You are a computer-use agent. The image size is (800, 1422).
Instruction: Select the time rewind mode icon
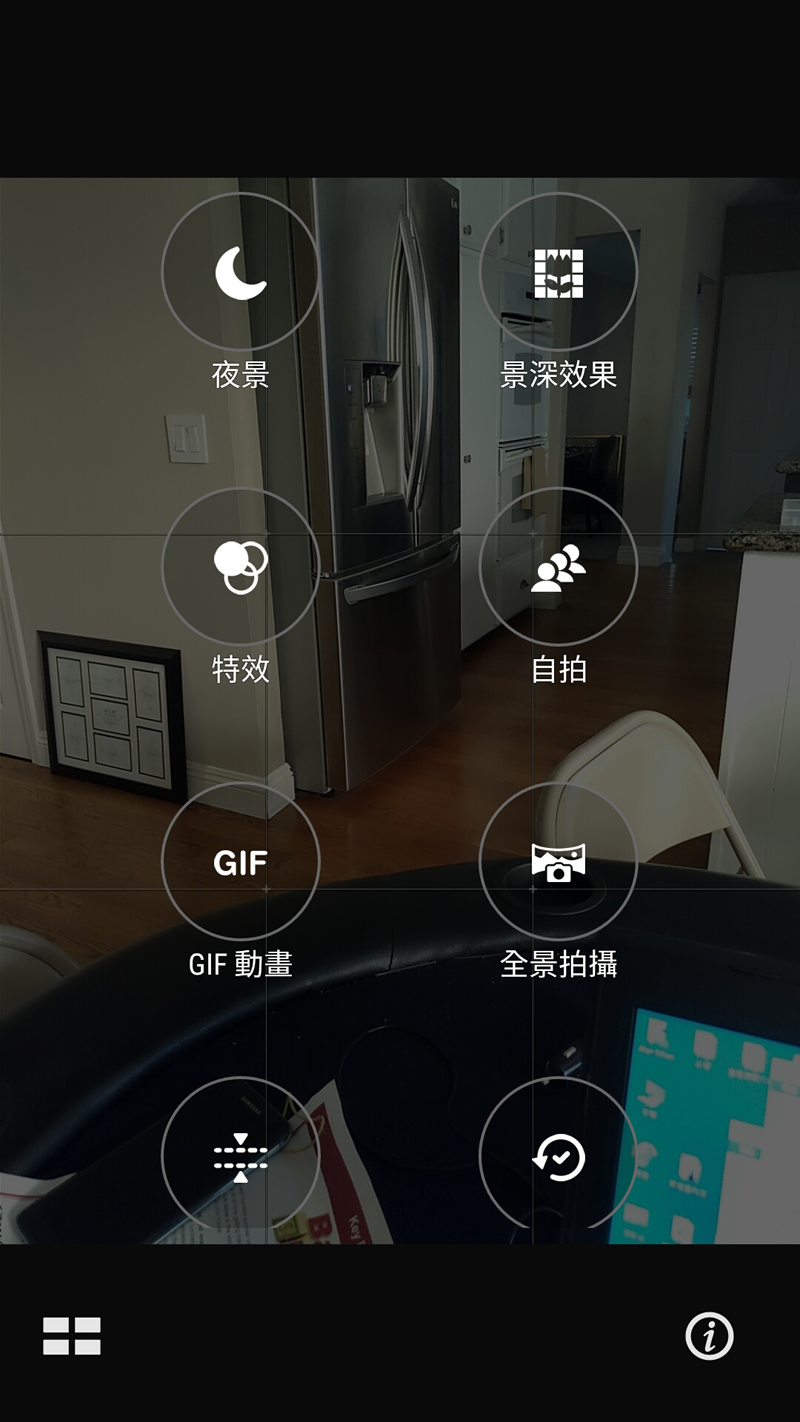pyautogui.click(x=558, y=1157)
